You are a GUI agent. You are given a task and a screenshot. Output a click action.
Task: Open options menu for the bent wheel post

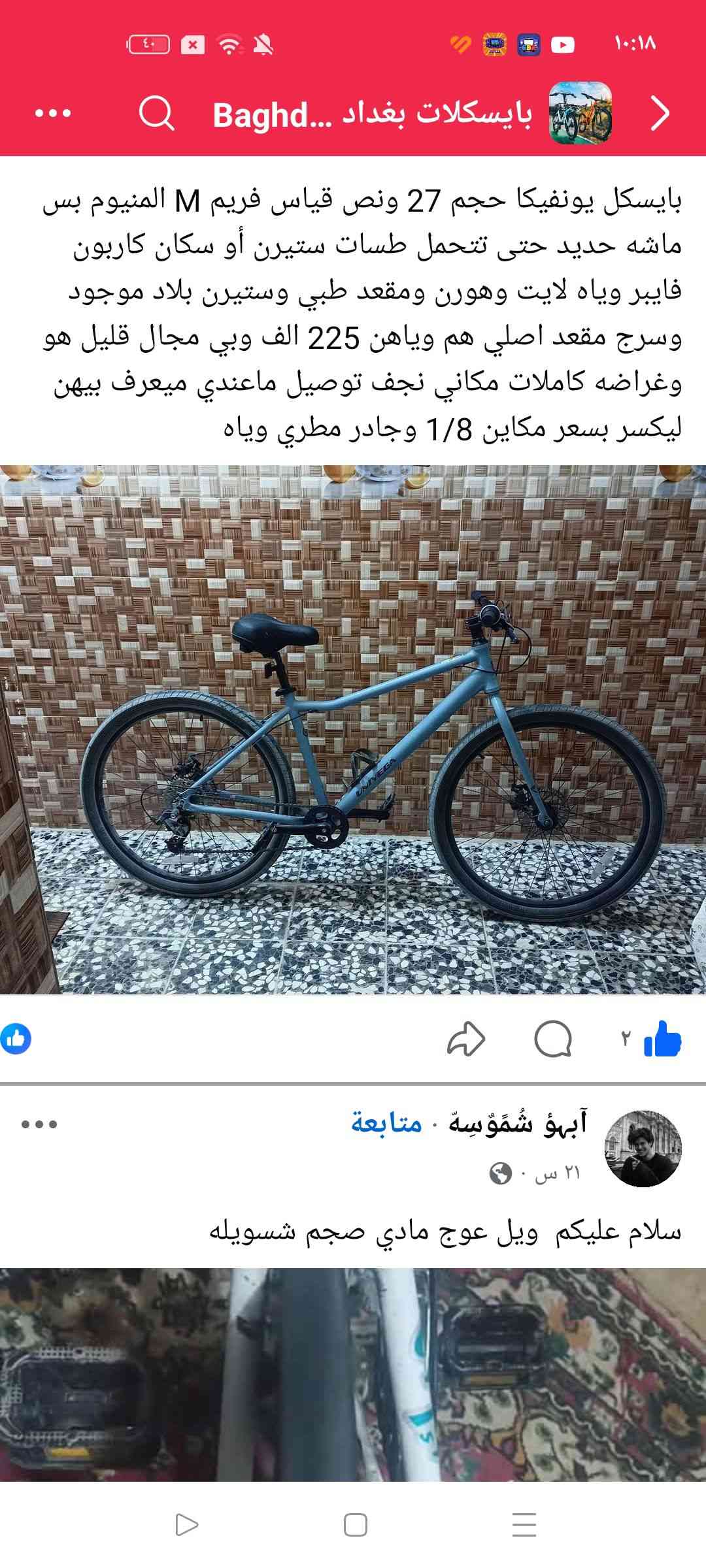pyautogui.click(x=39, y=1124)
